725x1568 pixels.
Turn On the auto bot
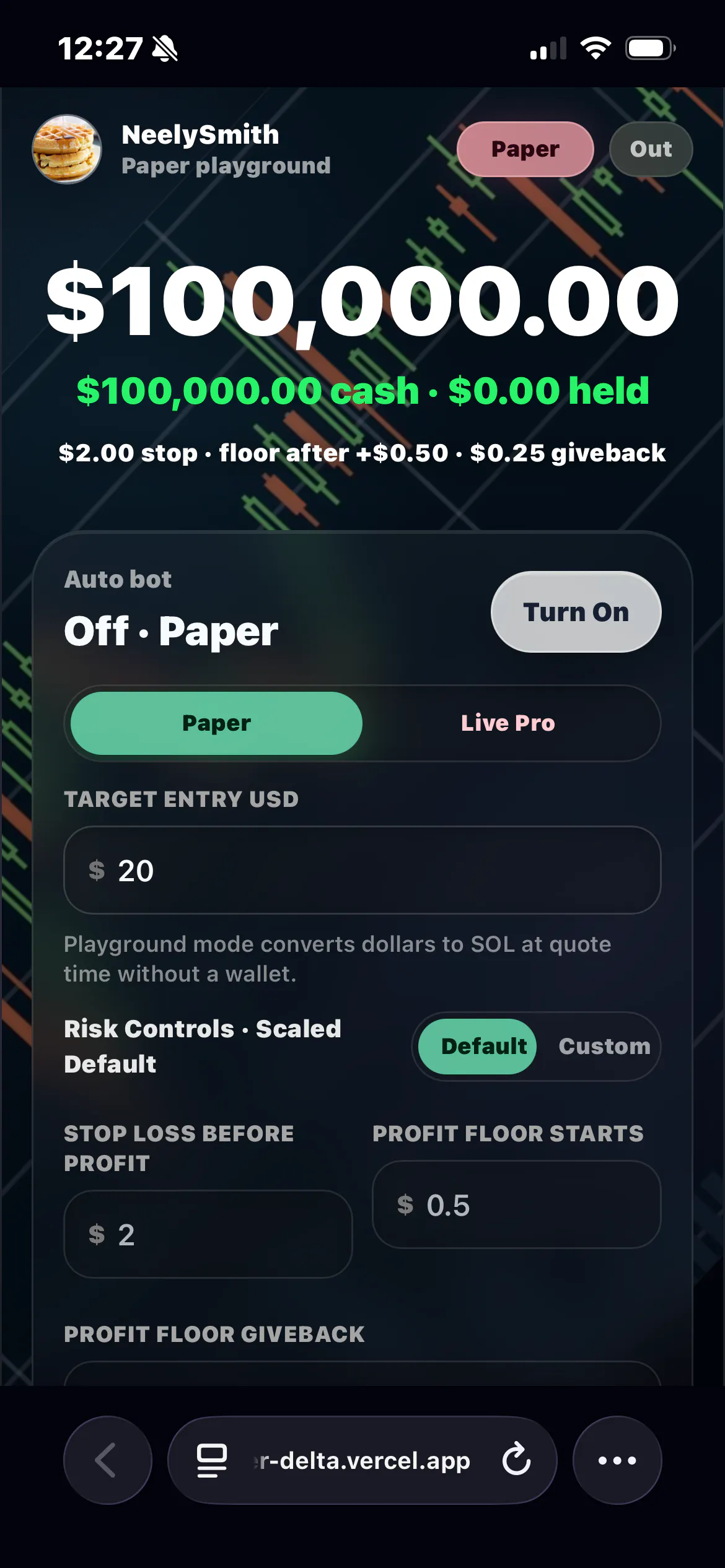tap(576, 612)
